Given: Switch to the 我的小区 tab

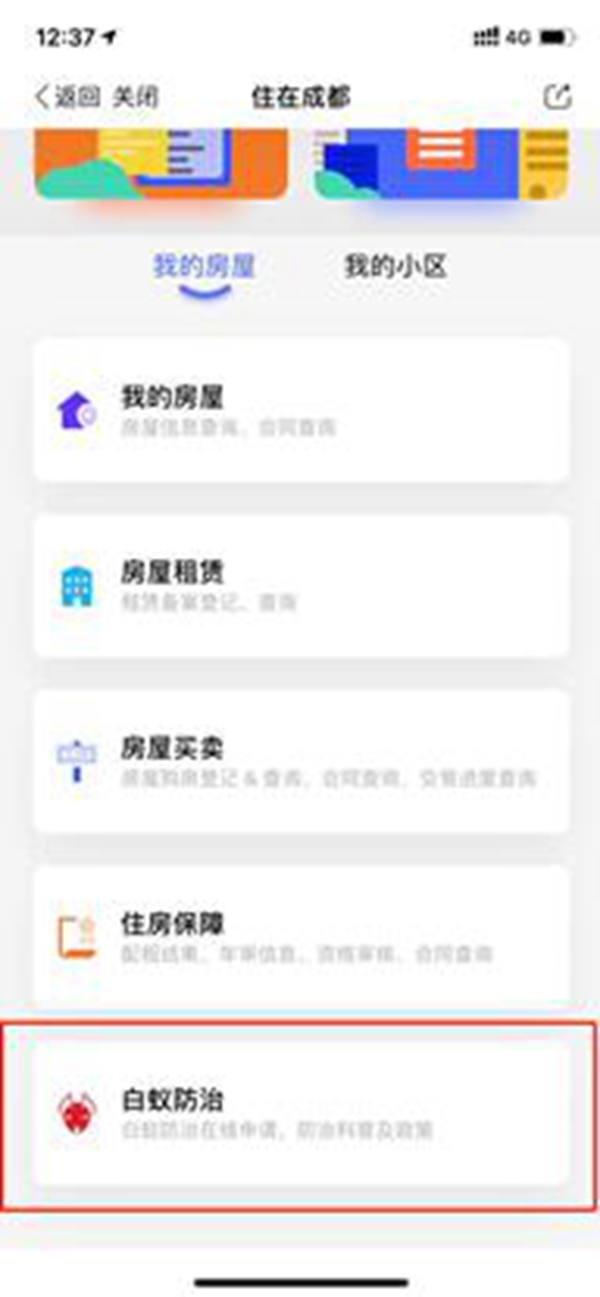Looking at the screenshot, I should 395,266.
